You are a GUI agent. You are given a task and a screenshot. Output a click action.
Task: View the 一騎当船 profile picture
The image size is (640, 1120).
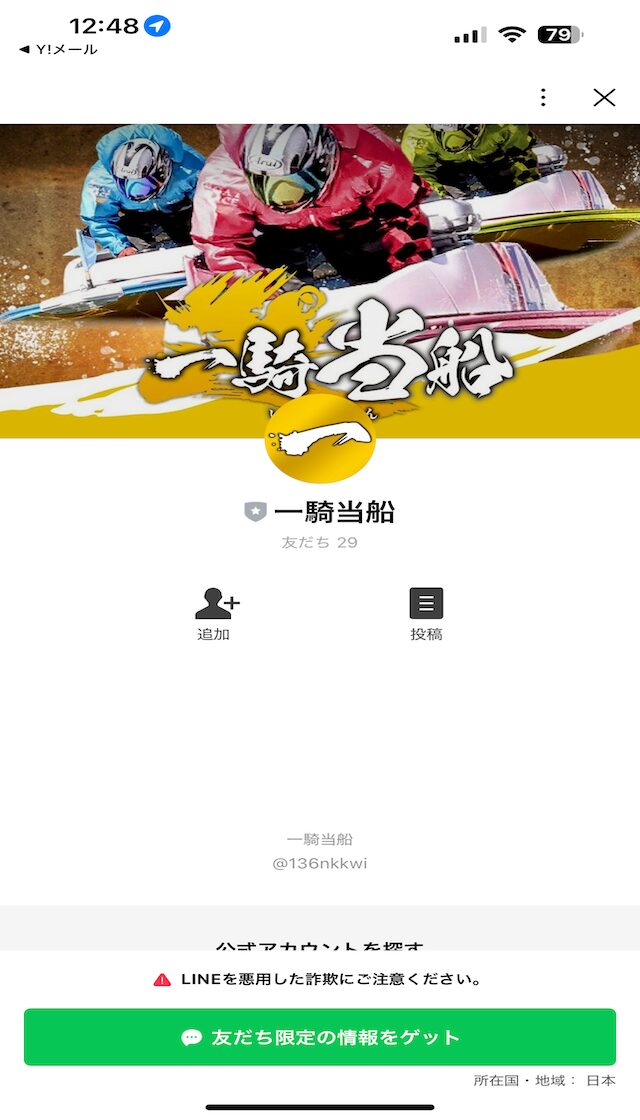click(x=320, y=439)
